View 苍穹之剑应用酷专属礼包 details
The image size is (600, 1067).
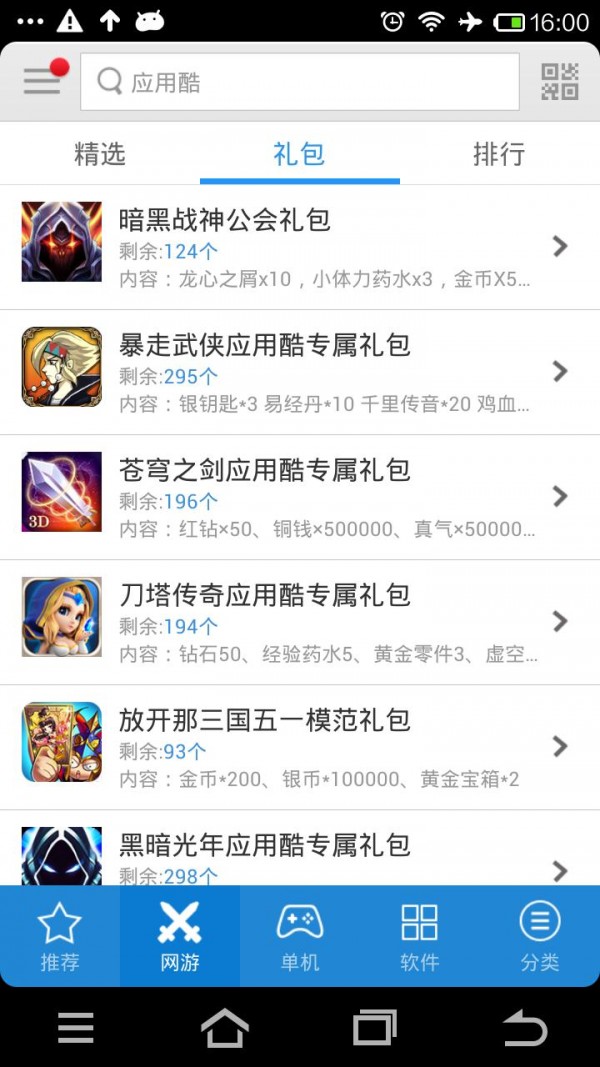[300, 497]
